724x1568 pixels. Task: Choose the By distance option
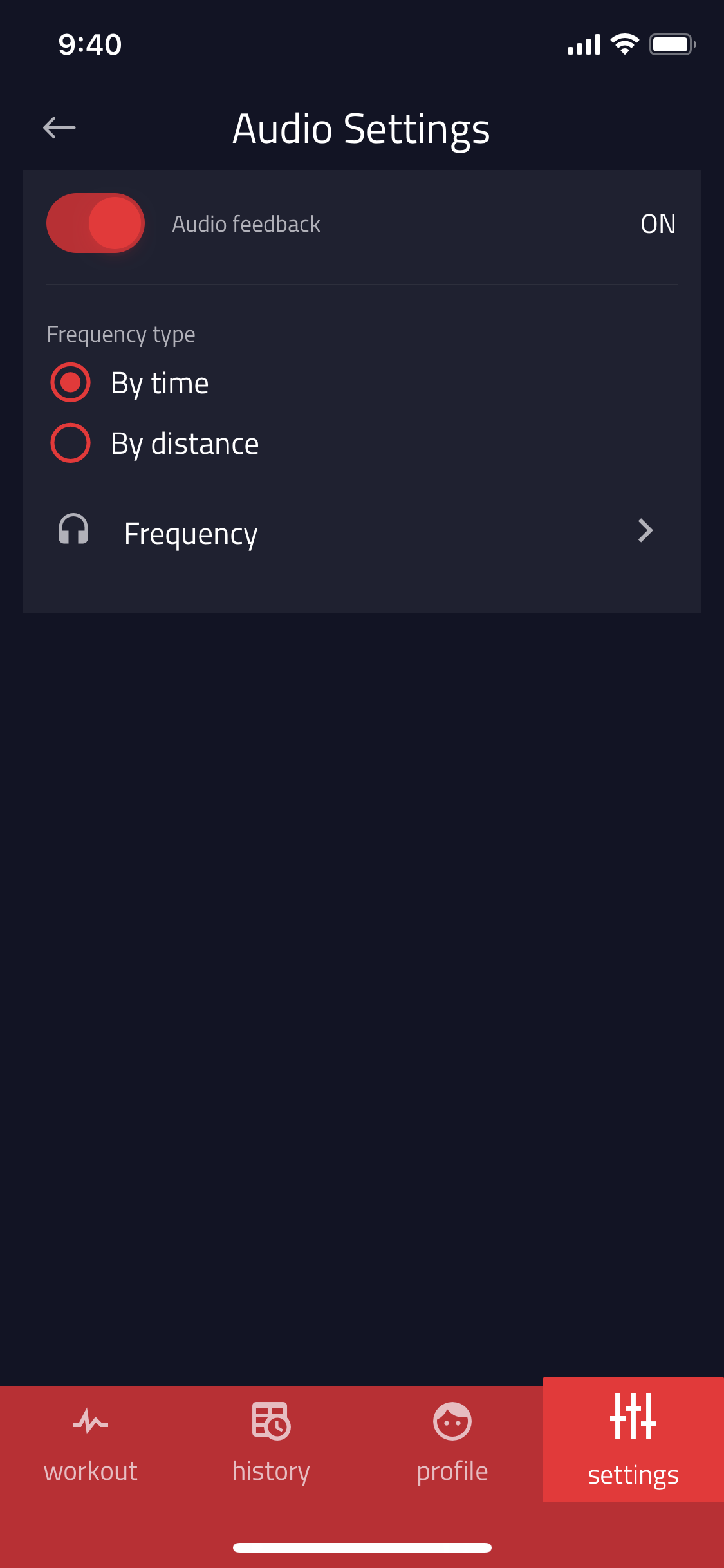[70, 443]
